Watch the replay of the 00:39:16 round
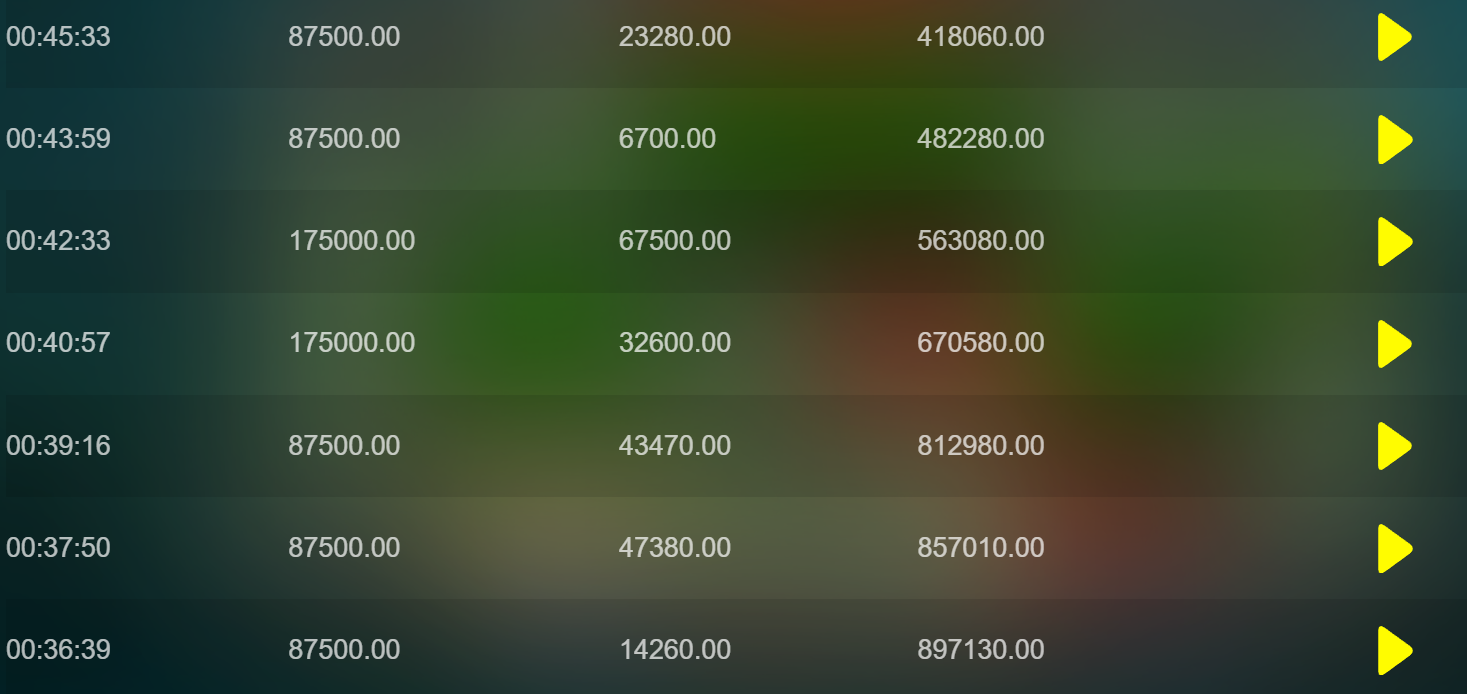The width and height of the screenshot is (1467, 694). (x=1394, y=445)
